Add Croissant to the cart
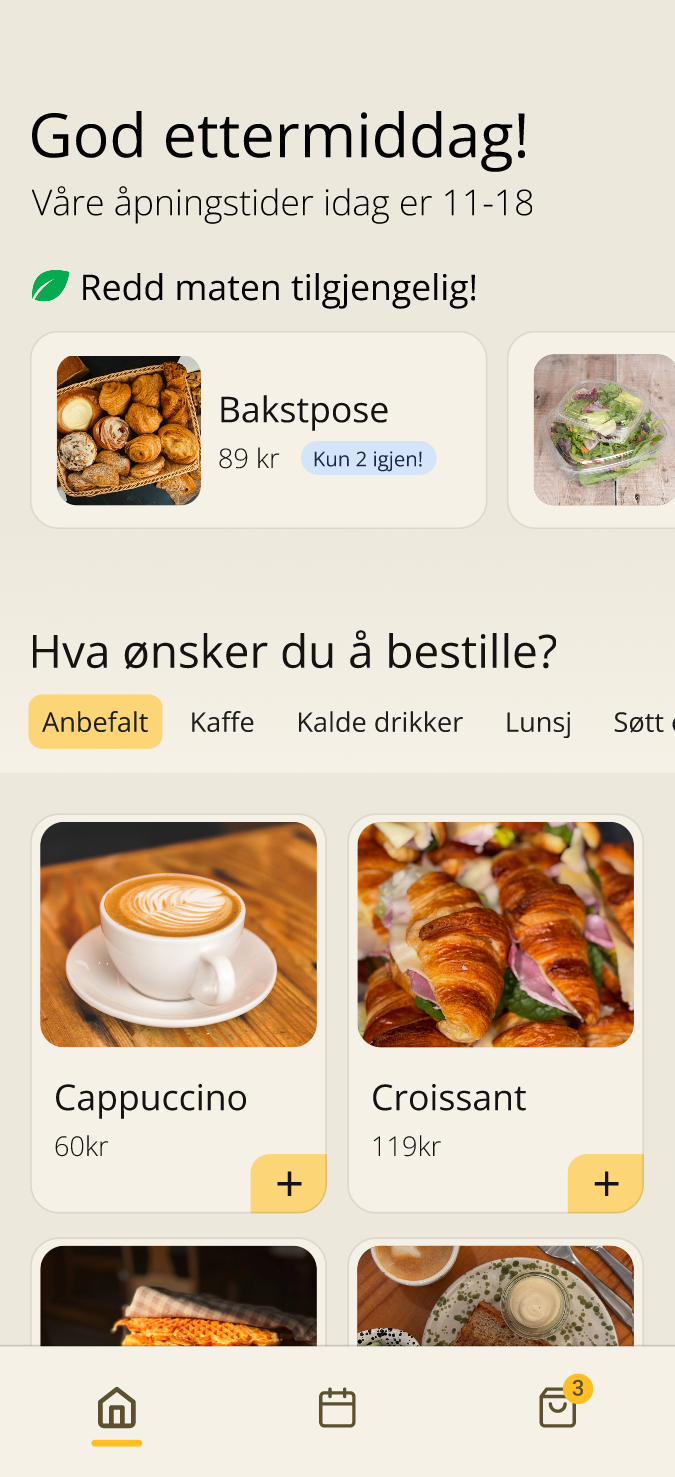 (x=606, y=1184)
